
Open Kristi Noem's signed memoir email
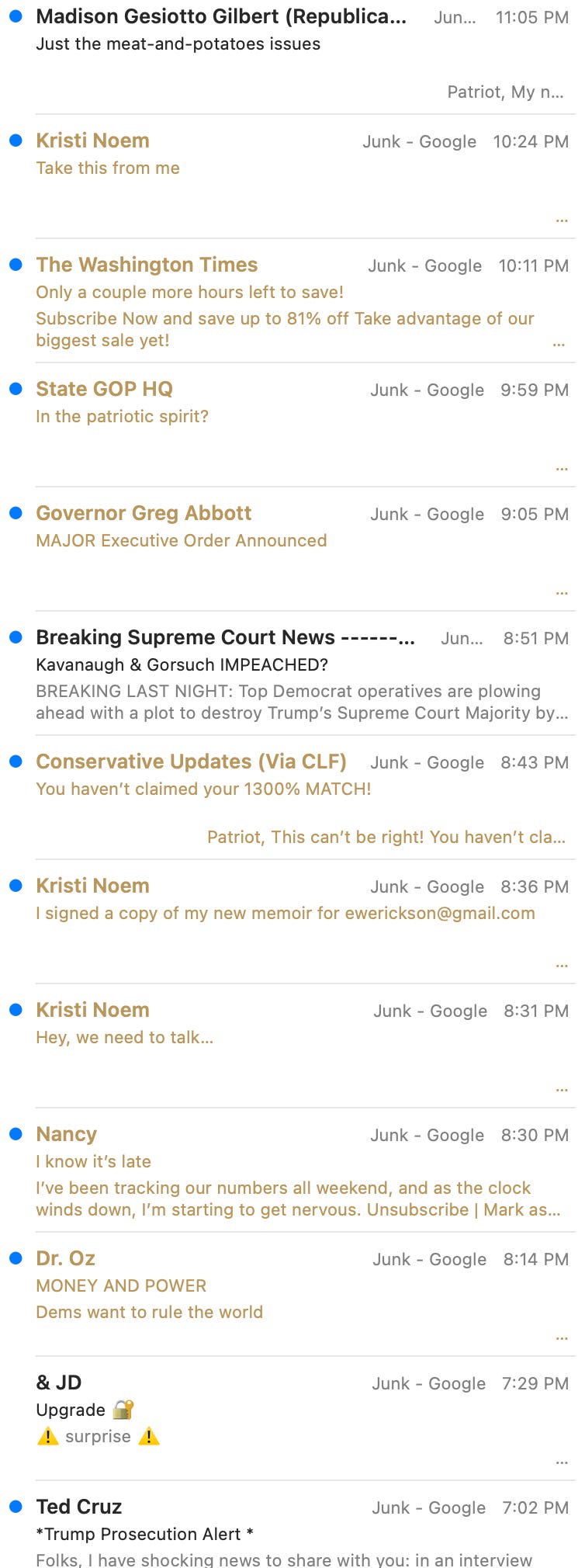pyautogui.click(x=286, y=913)
